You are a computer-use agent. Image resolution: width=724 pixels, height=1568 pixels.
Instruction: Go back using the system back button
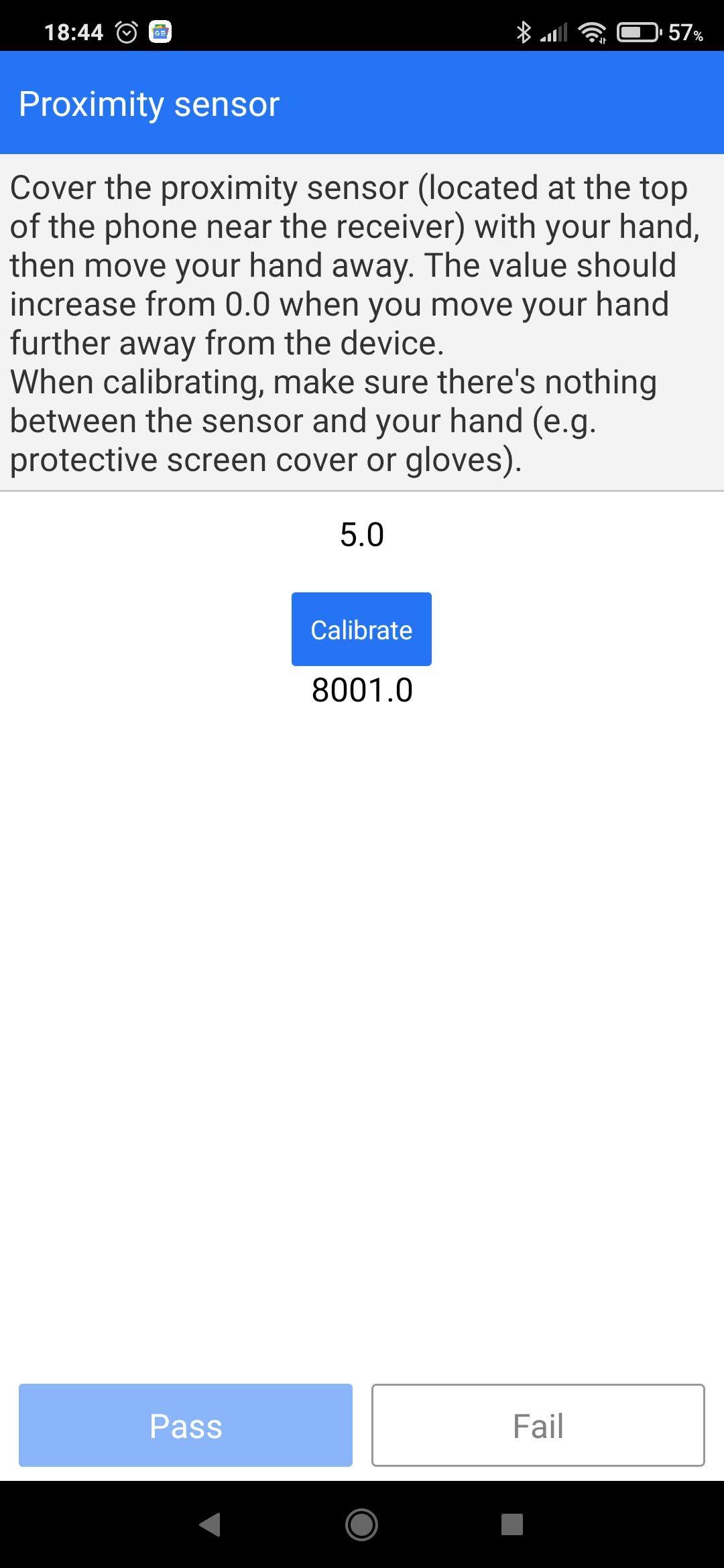(x=210, y=1524)
